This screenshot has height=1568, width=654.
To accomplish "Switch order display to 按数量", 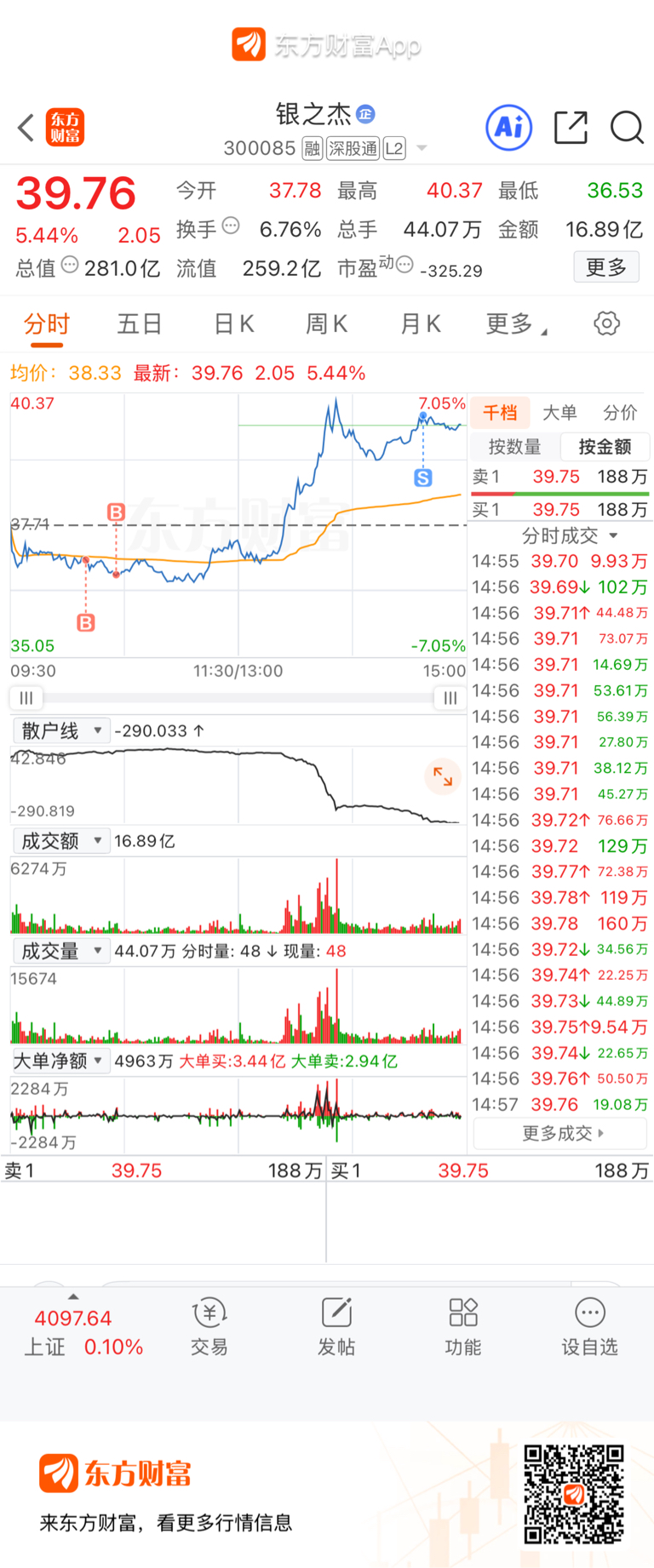I will tap(514, 447).
